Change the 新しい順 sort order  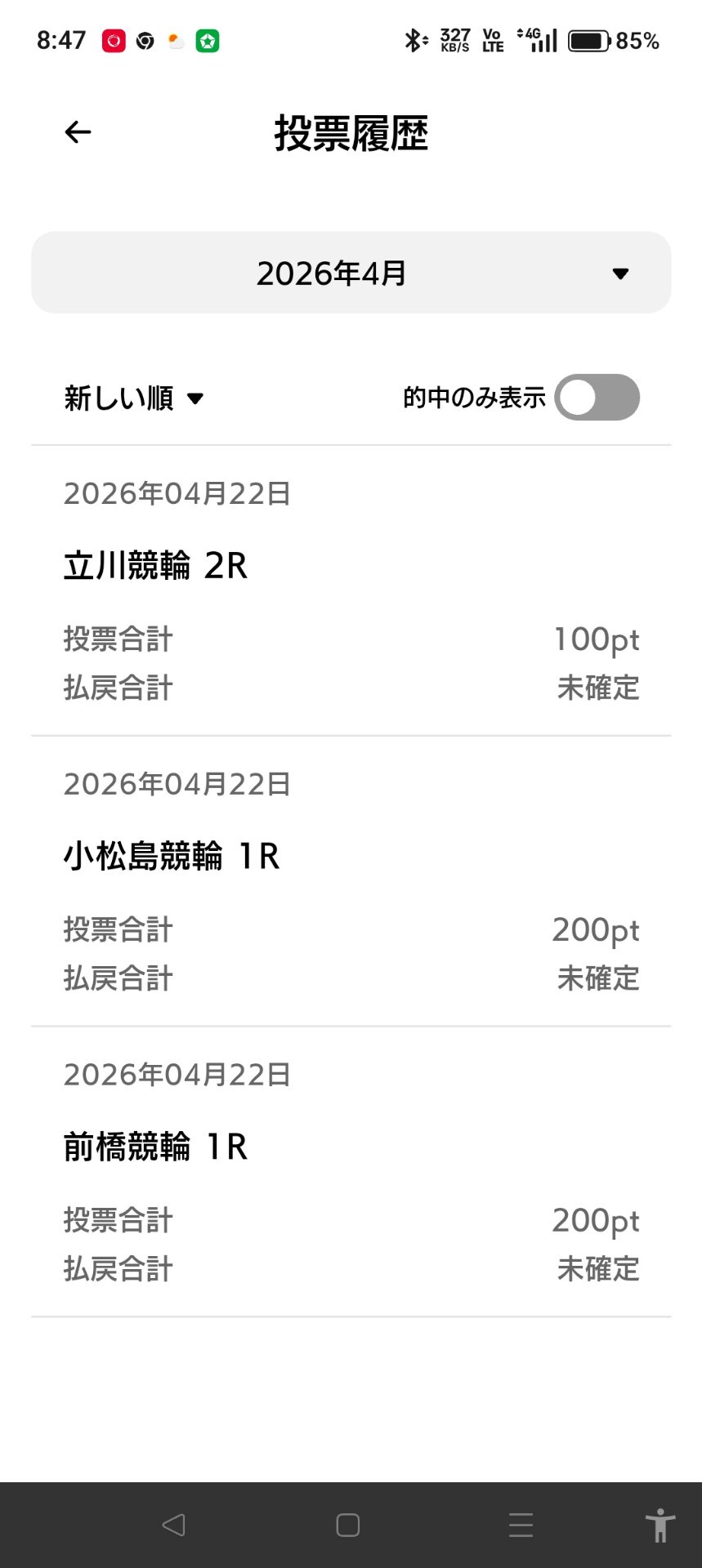pyautogui.click(x=134, y=399)
